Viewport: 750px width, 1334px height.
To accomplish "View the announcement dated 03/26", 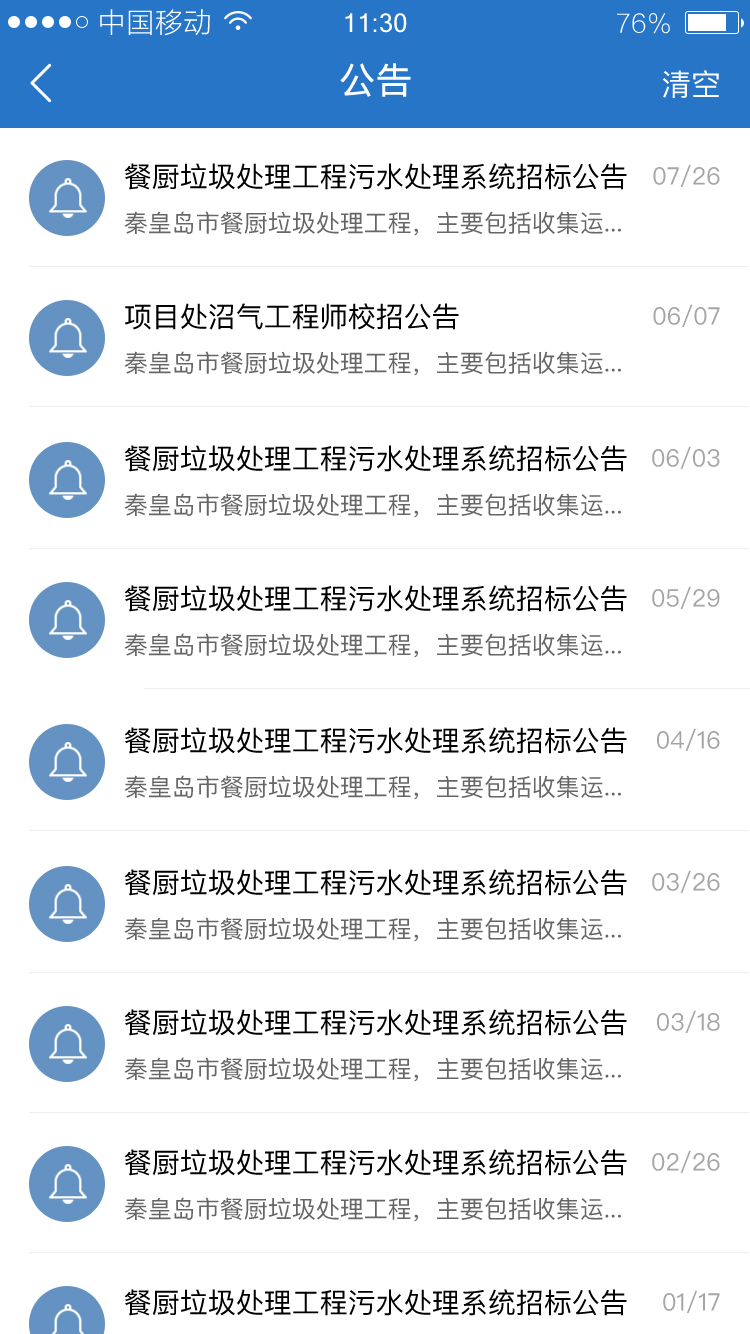I will pos(375,903).
